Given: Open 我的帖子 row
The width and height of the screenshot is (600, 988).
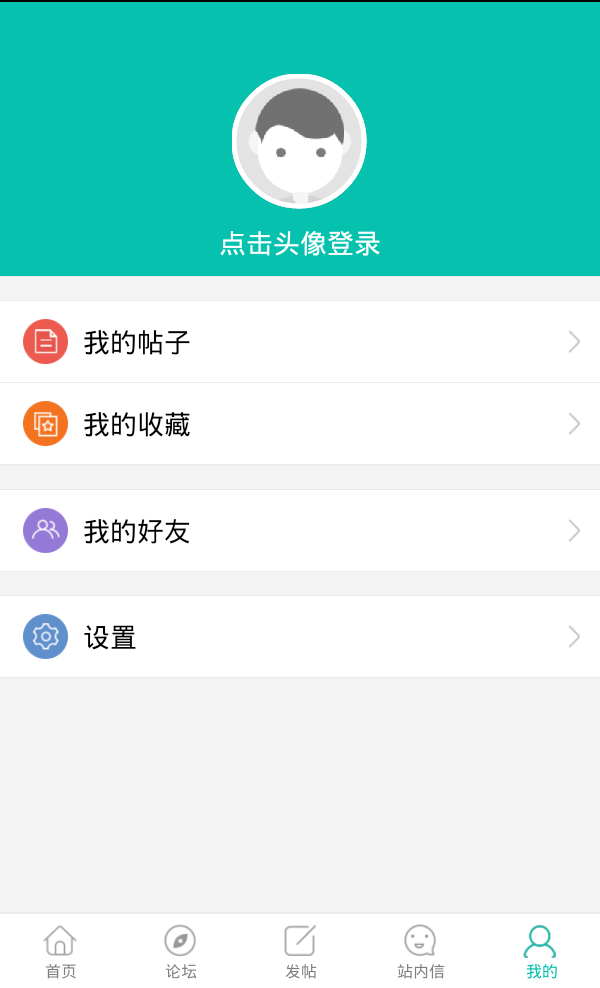Looking at the screenshot, I should coord(300,342).
